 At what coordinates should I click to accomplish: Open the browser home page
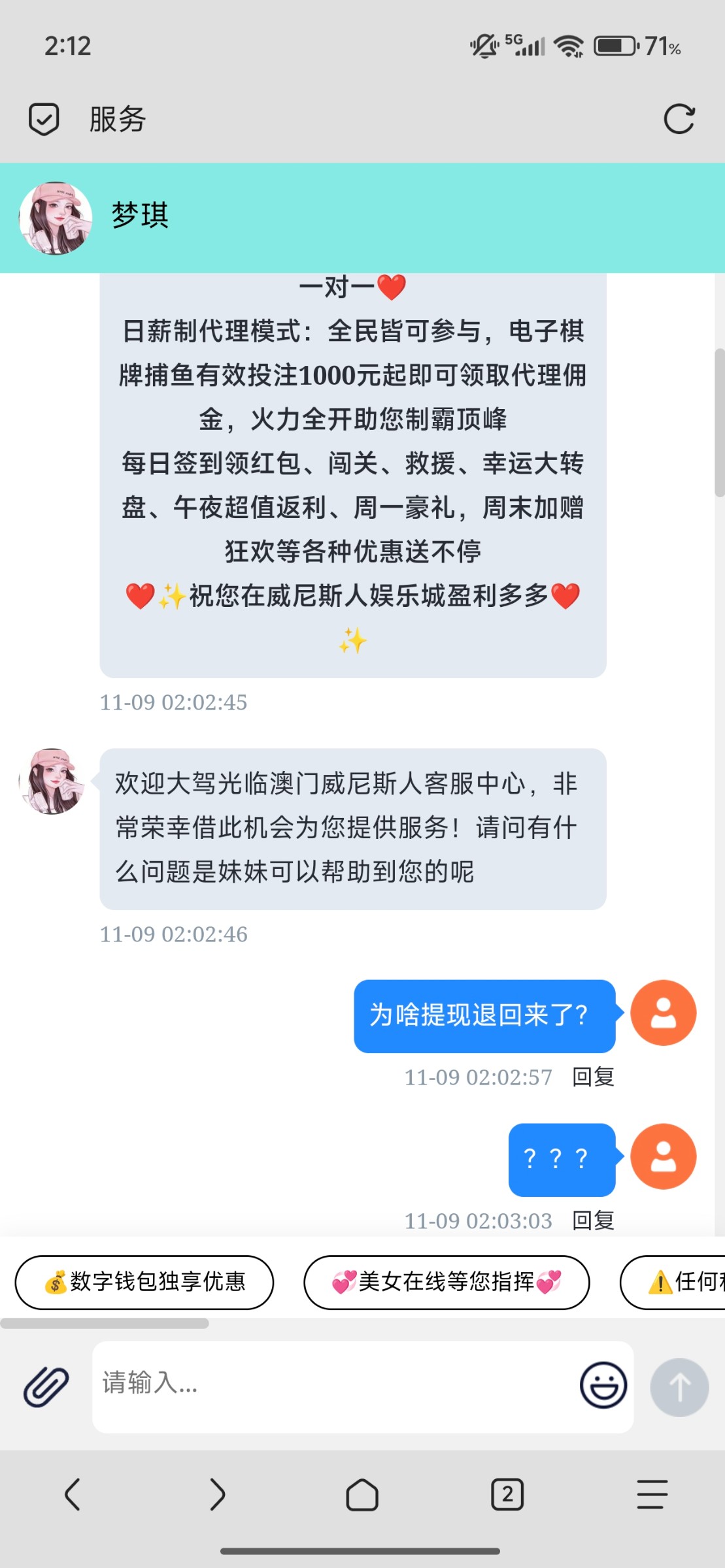[362, 1495]
